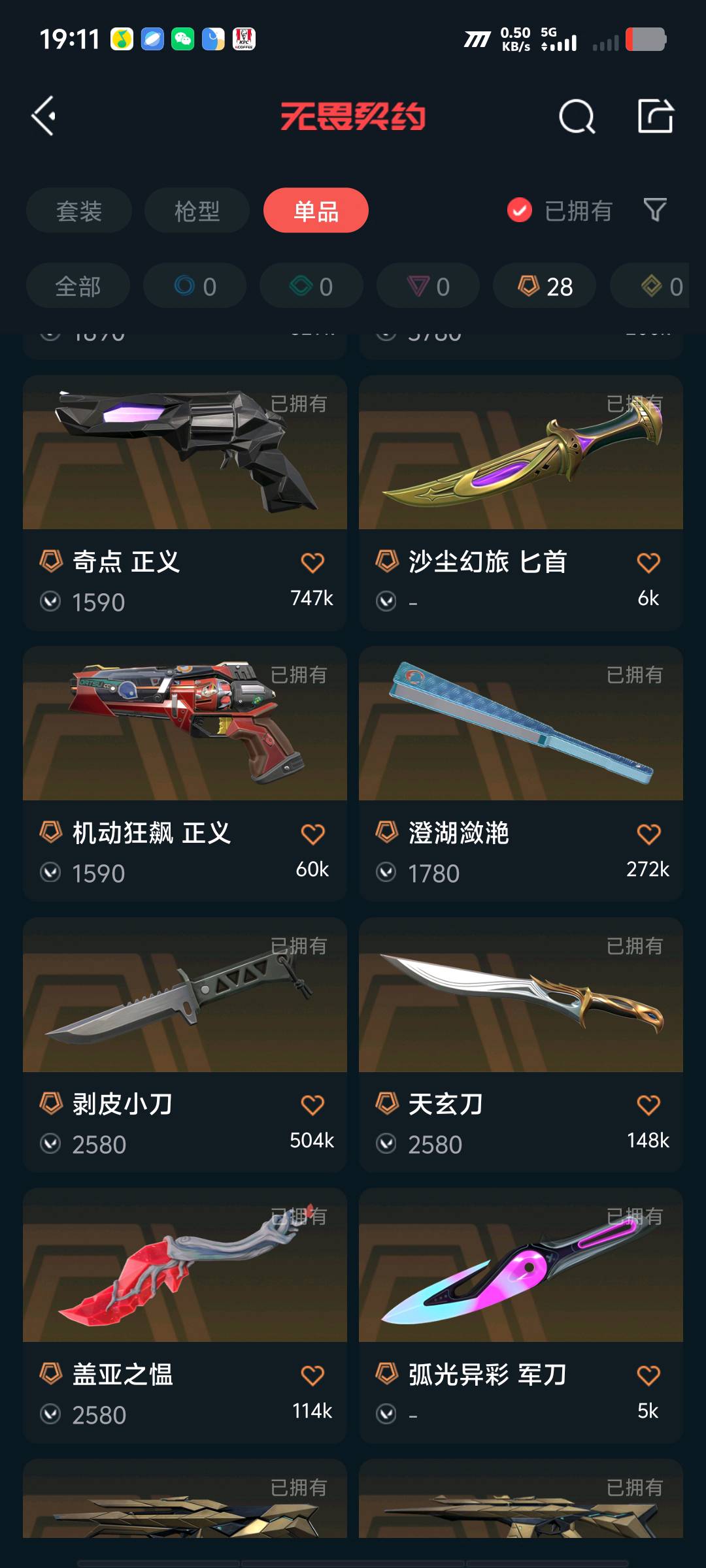Image resolution: width=706 pixels, height=1568 pixels.
Task: Share this page via the share icon
Action: coord(655,116)
